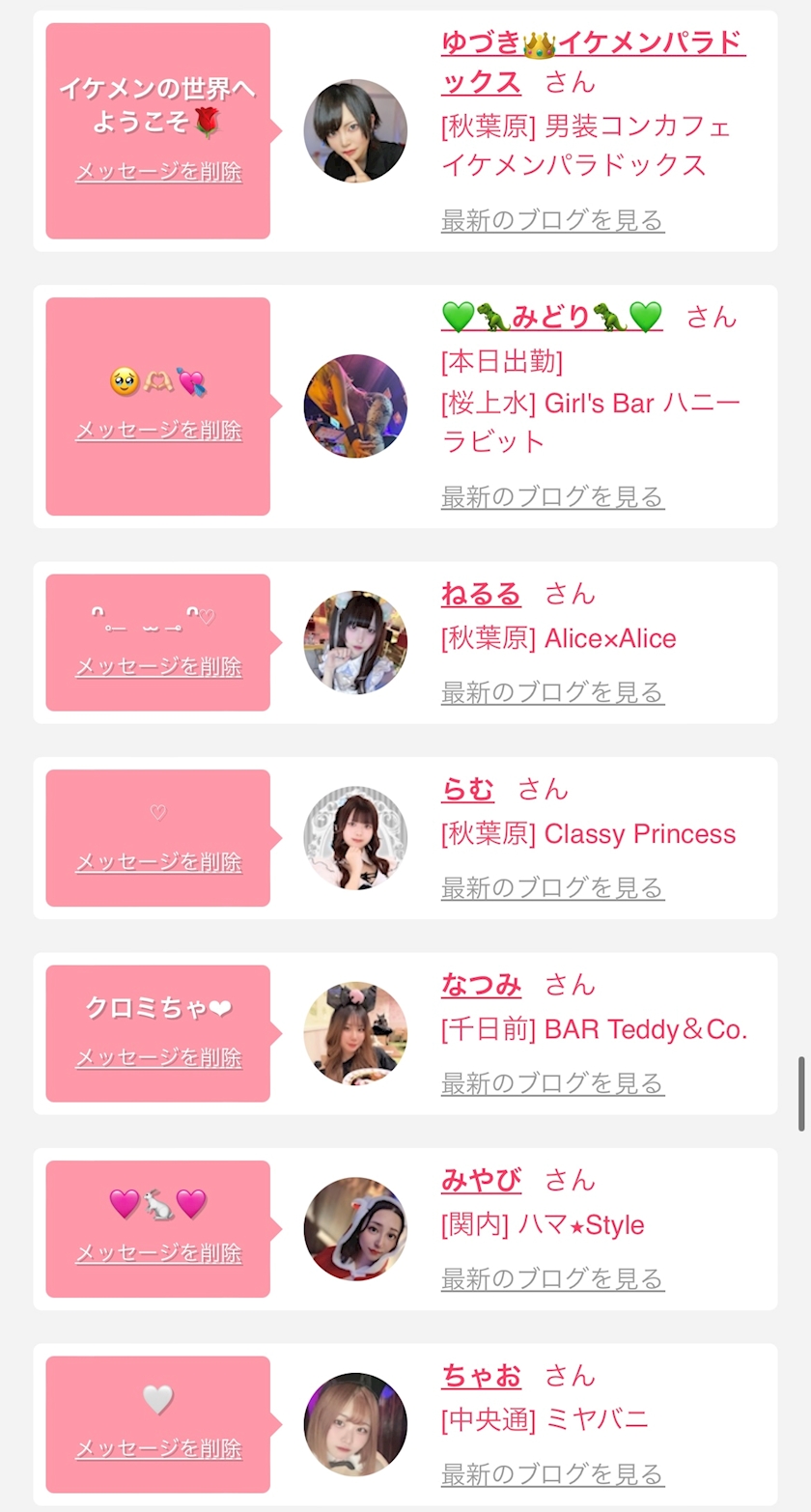The image size is (811, 1512).
Task: Delete the message sent to ちゃお
Action: click(158, 1449)
